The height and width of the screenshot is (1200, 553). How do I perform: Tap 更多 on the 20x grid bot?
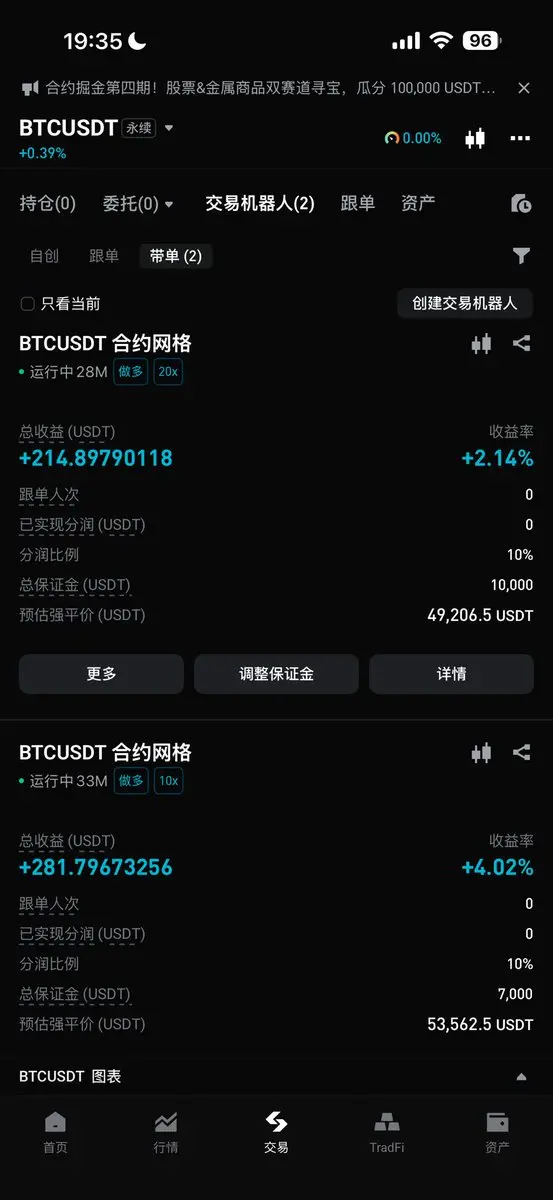(x=101, y=674)
